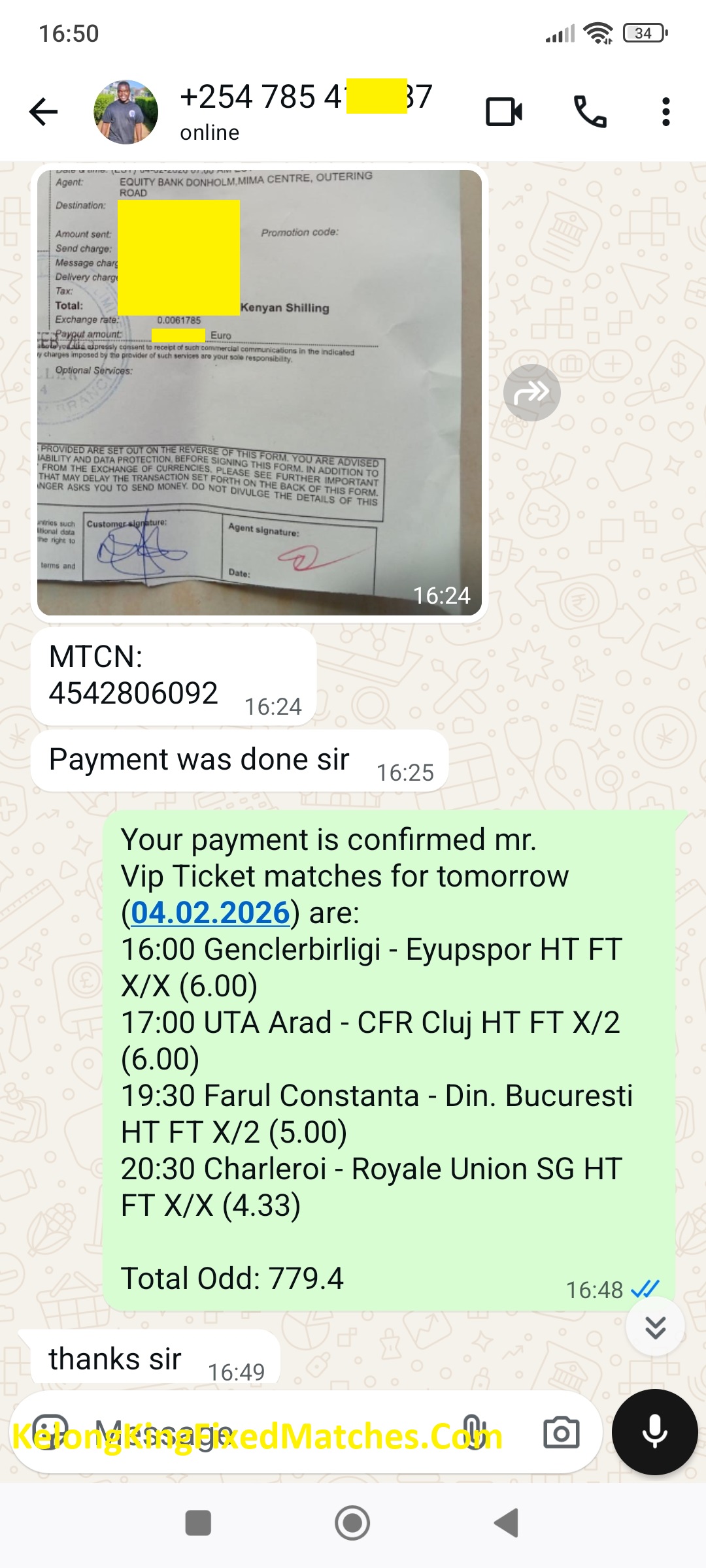Viewport: 706px width, 1568px height.
Task: Go back to the chats list
Action: (44, 112)
